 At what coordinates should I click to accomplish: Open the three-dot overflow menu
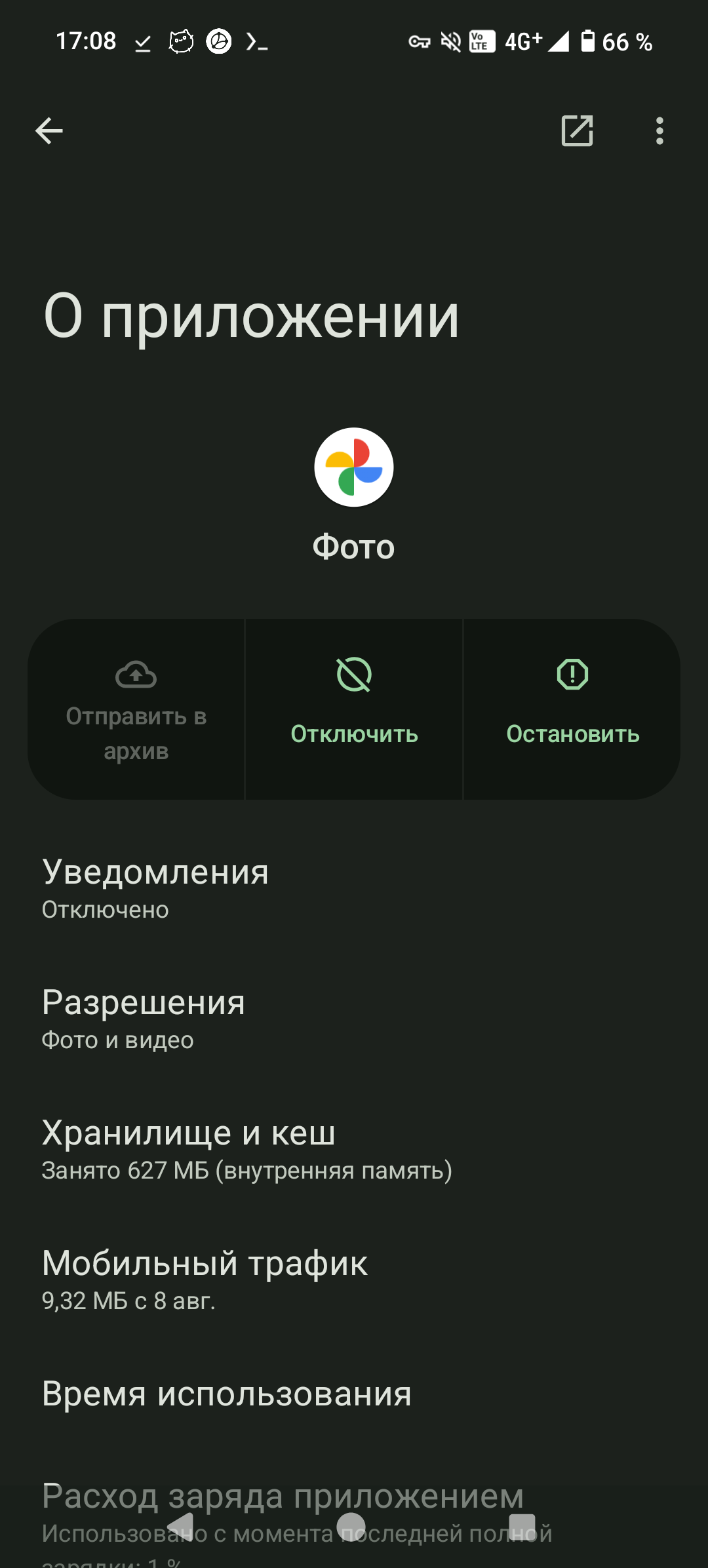[x=659, y=131]
